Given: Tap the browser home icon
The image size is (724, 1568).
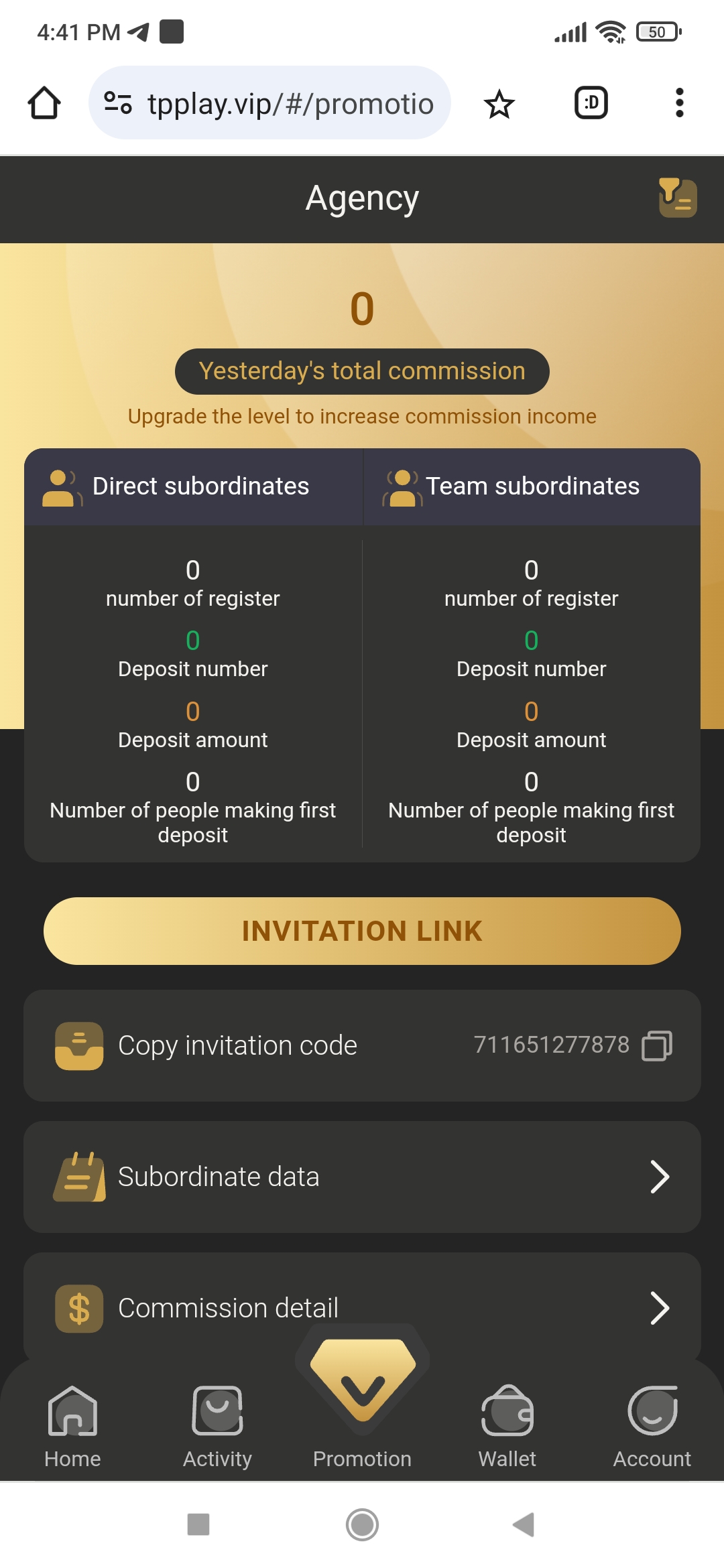Looking at the screenshot, I should click(x=44, y=103).
